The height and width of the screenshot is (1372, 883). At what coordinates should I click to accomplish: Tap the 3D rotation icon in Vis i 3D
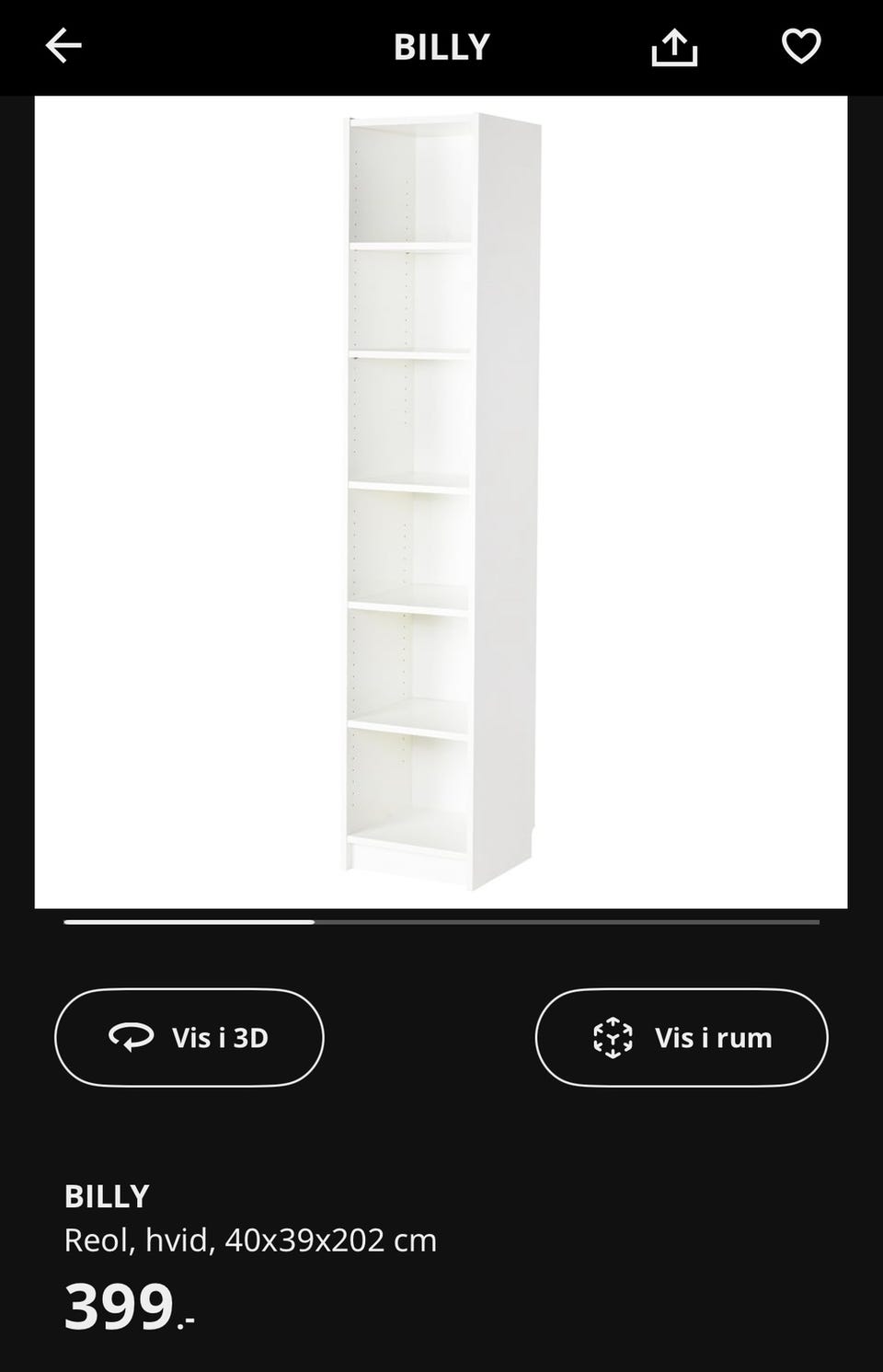[130, 1037]
